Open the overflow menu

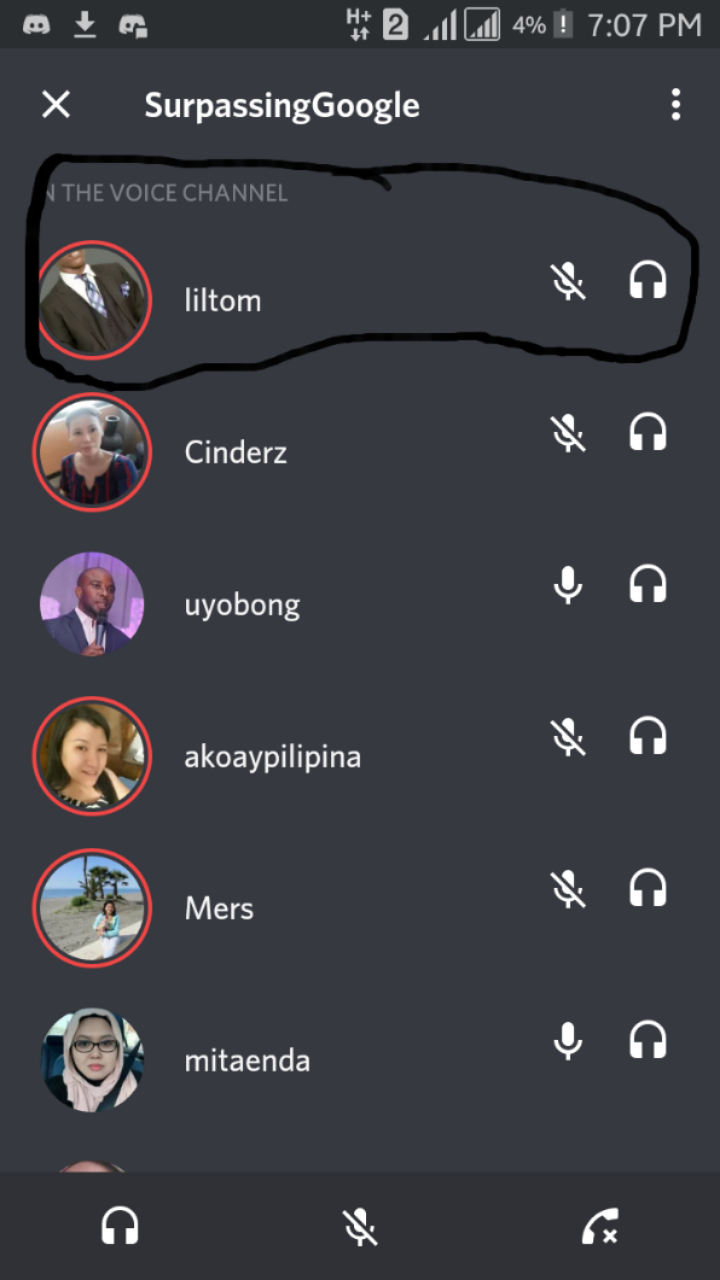tap(676, 105)
